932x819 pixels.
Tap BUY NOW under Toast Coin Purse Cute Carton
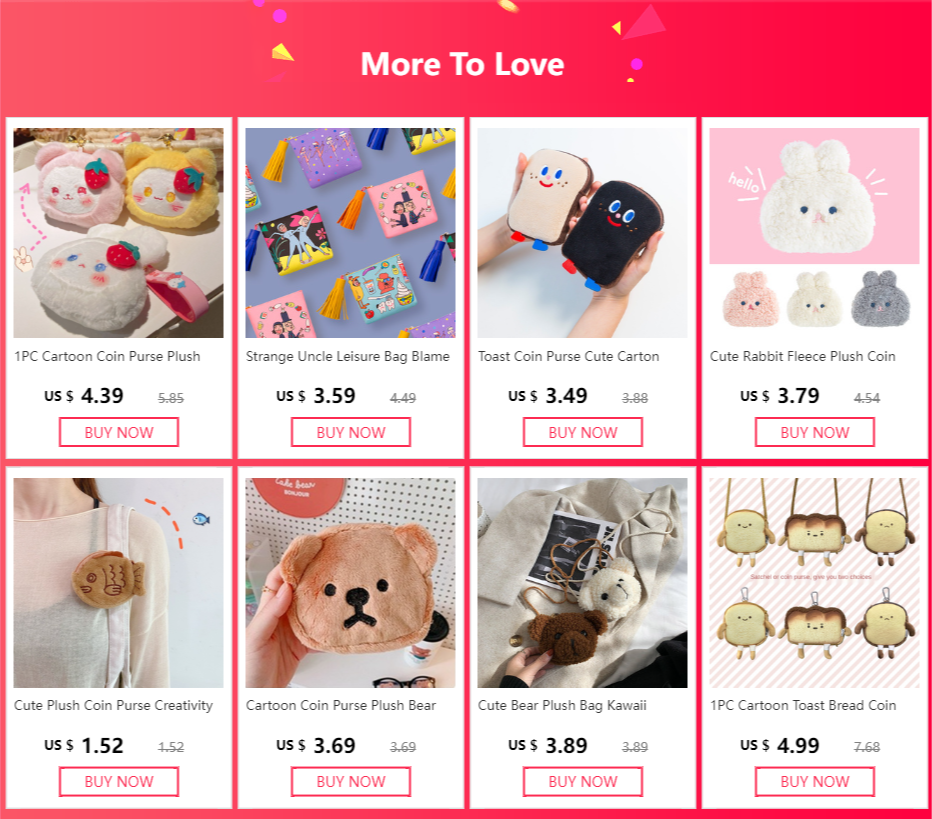tap(582, 432)
